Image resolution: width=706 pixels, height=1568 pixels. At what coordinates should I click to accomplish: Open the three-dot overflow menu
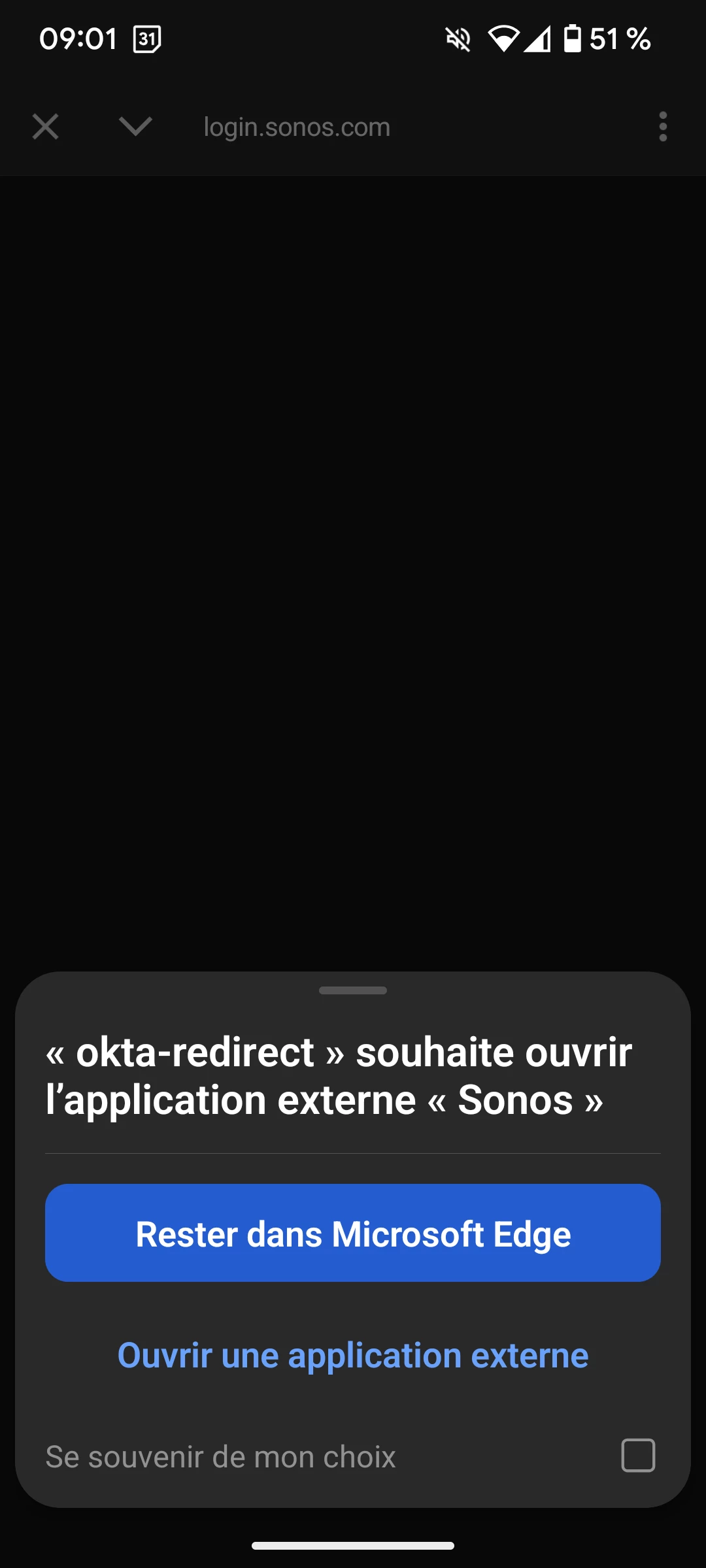663,127
